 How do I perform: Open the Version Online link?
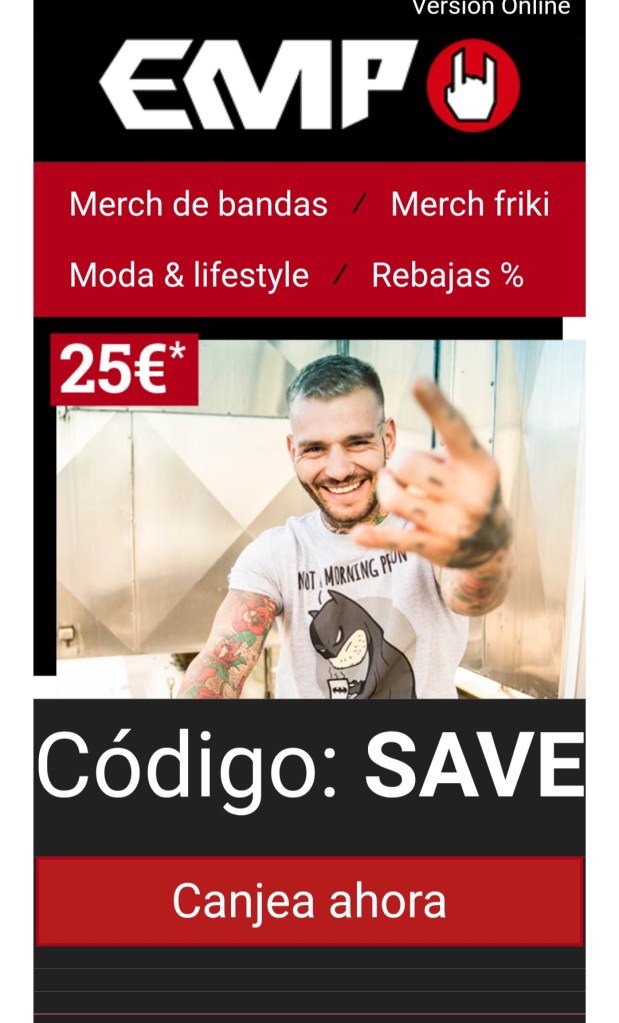(x=491, y=8)
